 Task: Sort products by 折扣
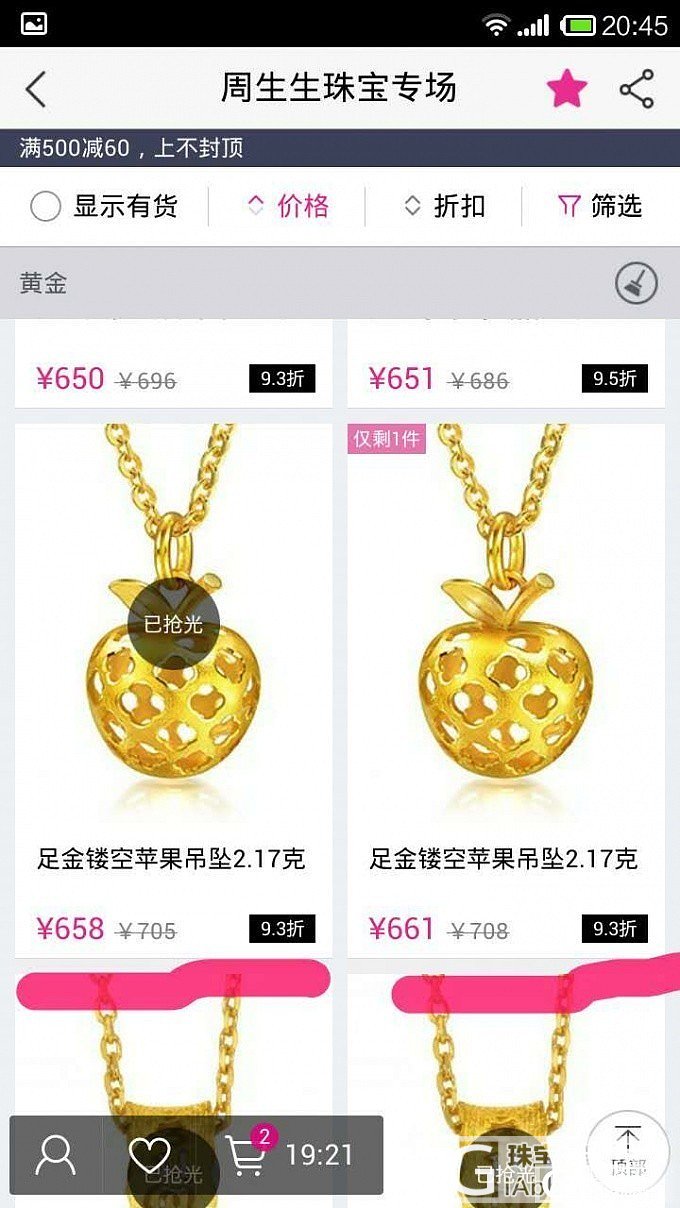pos(444,207)
